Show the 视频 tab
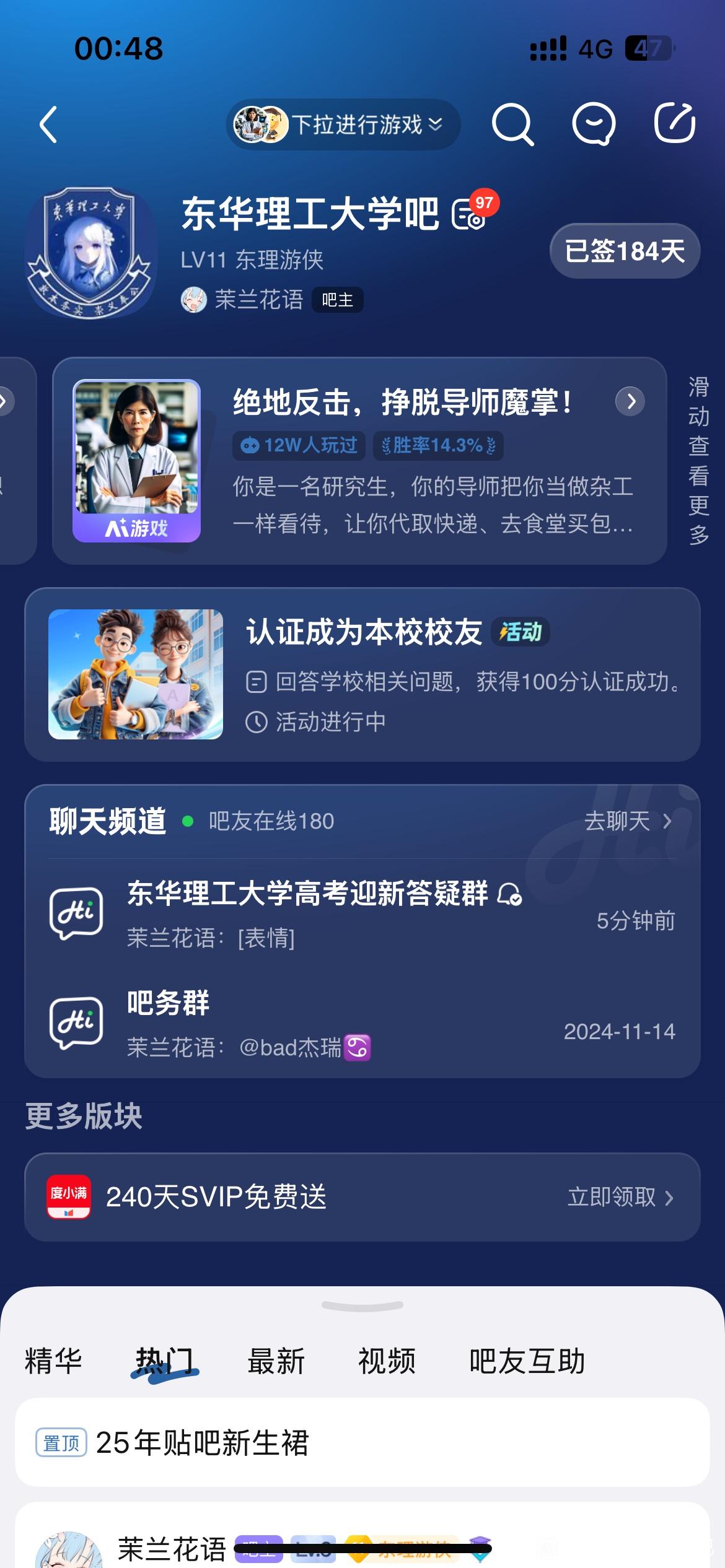This screenshot has height=1568, width=725. coord(387,1361)
